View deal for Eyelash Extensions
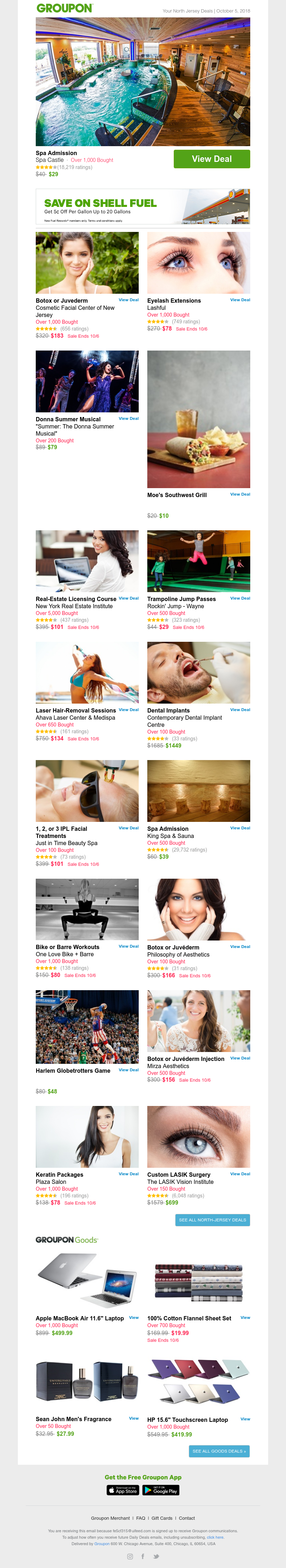Viewport: 286px width, 1568px height. (x=240, y=300)
